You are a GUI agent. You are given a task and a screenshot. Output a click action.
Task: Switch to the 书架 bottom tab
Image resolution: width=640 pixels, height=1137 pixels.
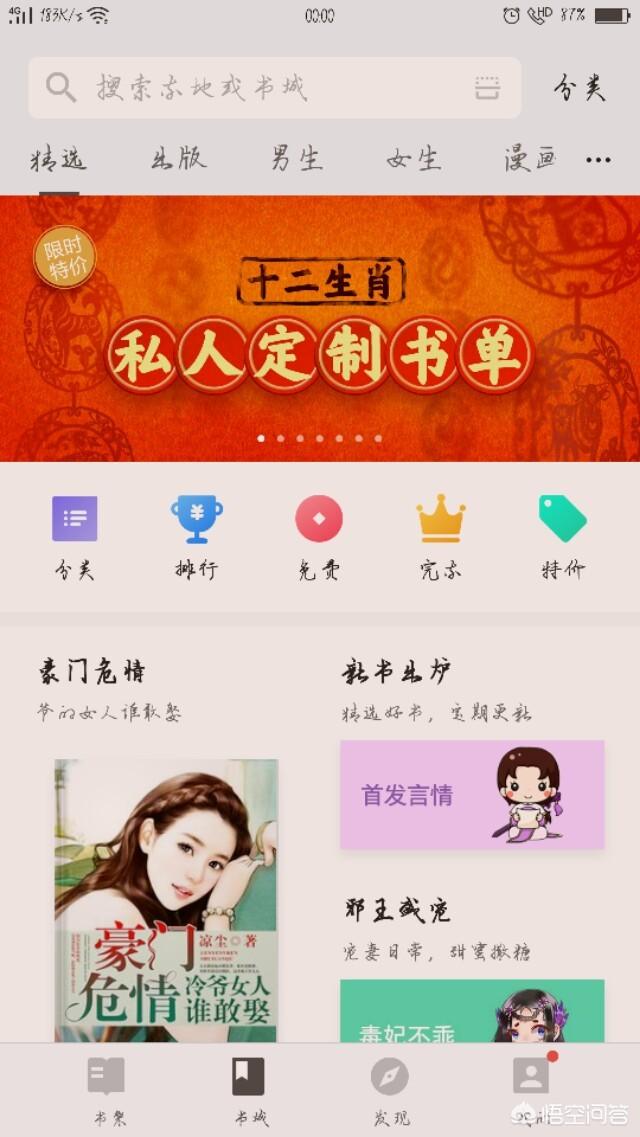pos(106,1090)
